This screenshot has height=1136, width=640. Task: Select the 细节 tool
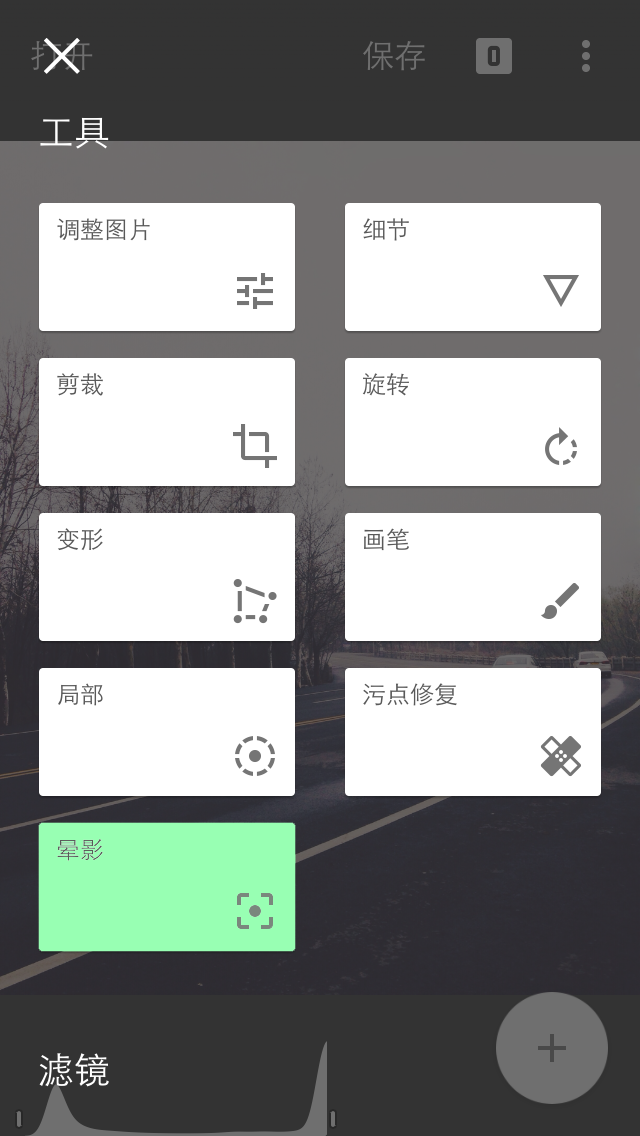pyautogui.click(x=472, y=267)
